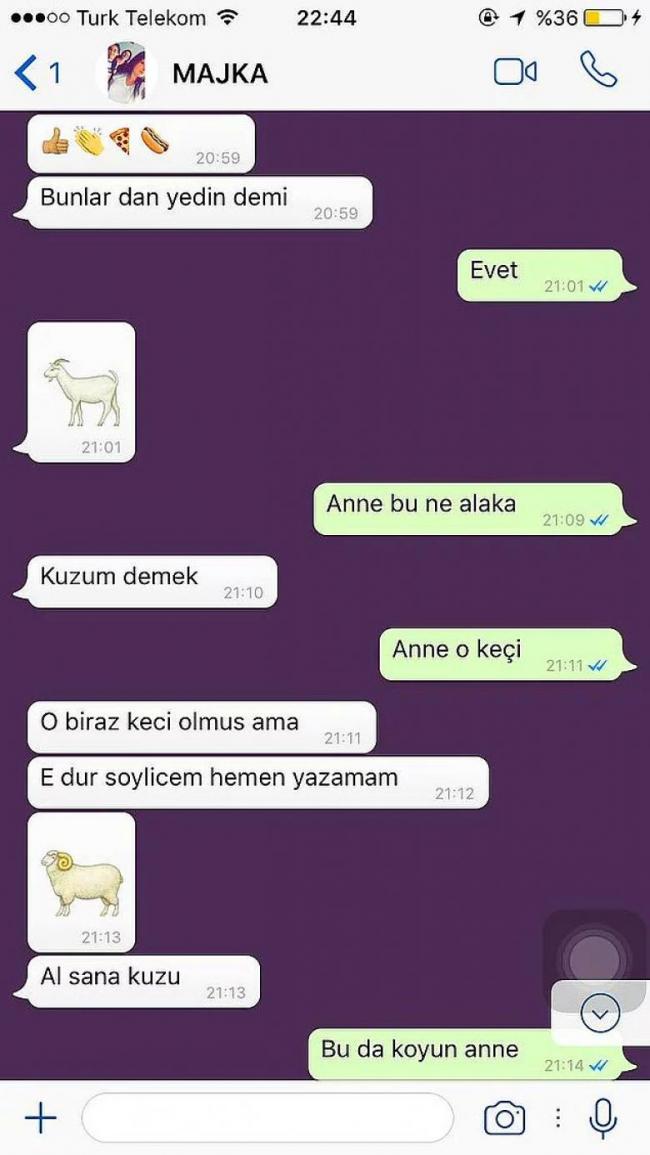Go back to the chats list
This screenshot has width=650, height=1155.
[x=35, y=73]
